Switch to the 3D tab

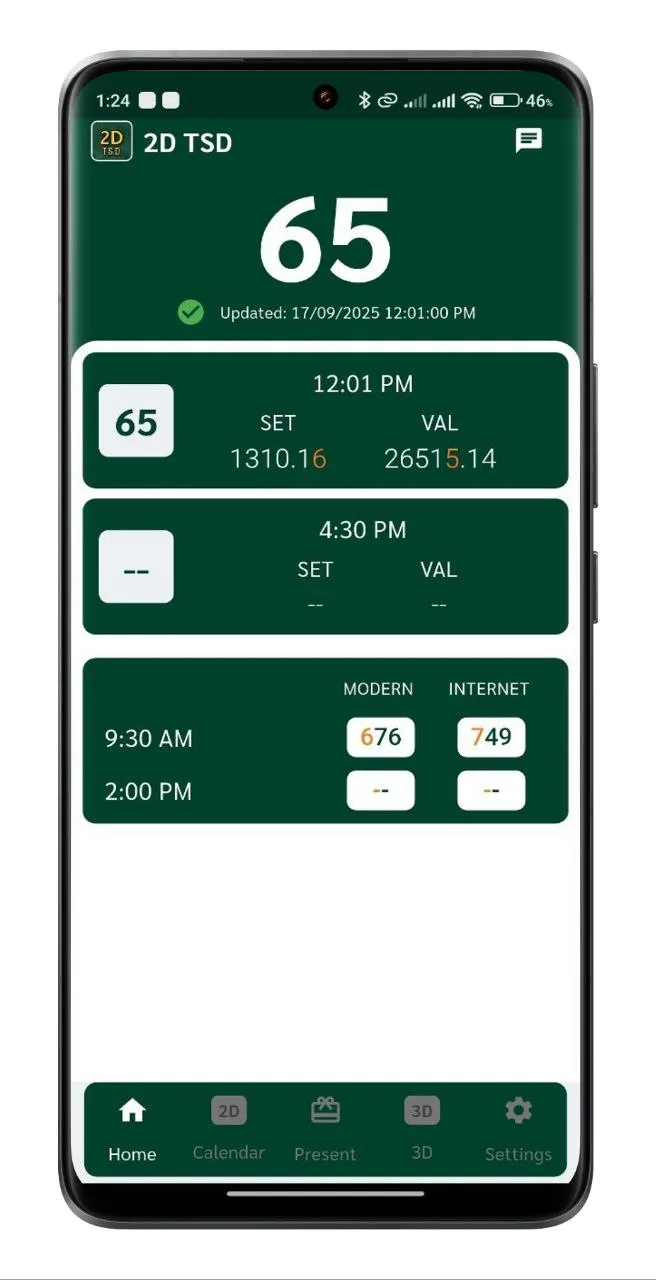click(x=421, y=1130)
